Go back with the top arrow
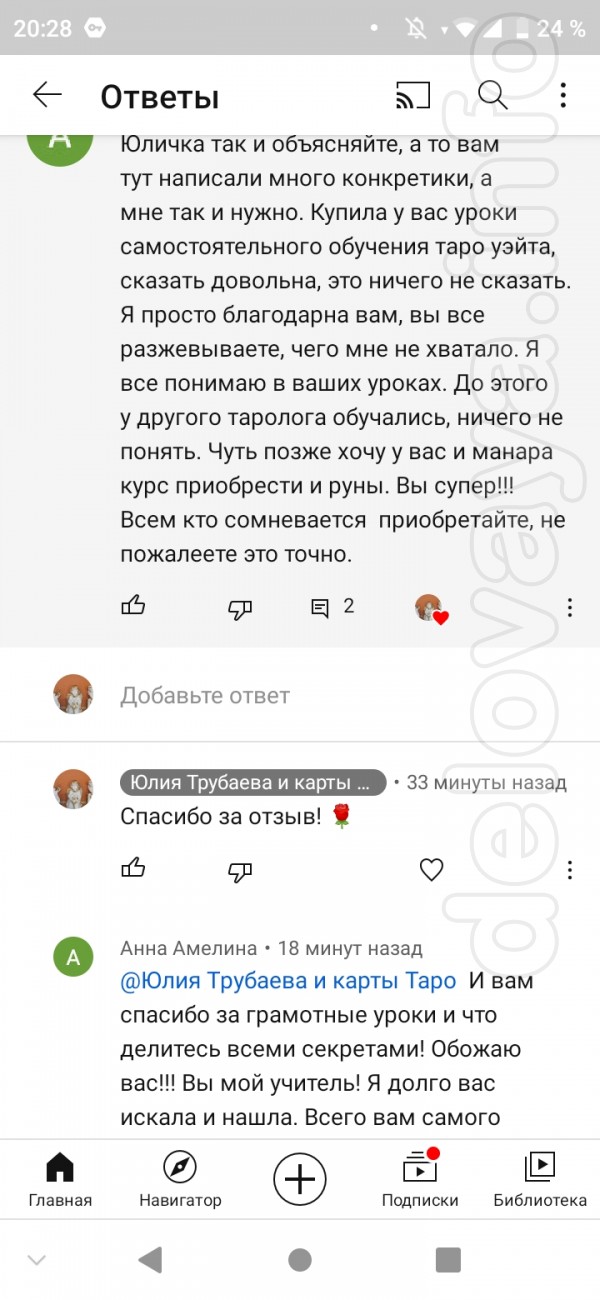The height and width of the screenshot is (1300, 600). 47,95
